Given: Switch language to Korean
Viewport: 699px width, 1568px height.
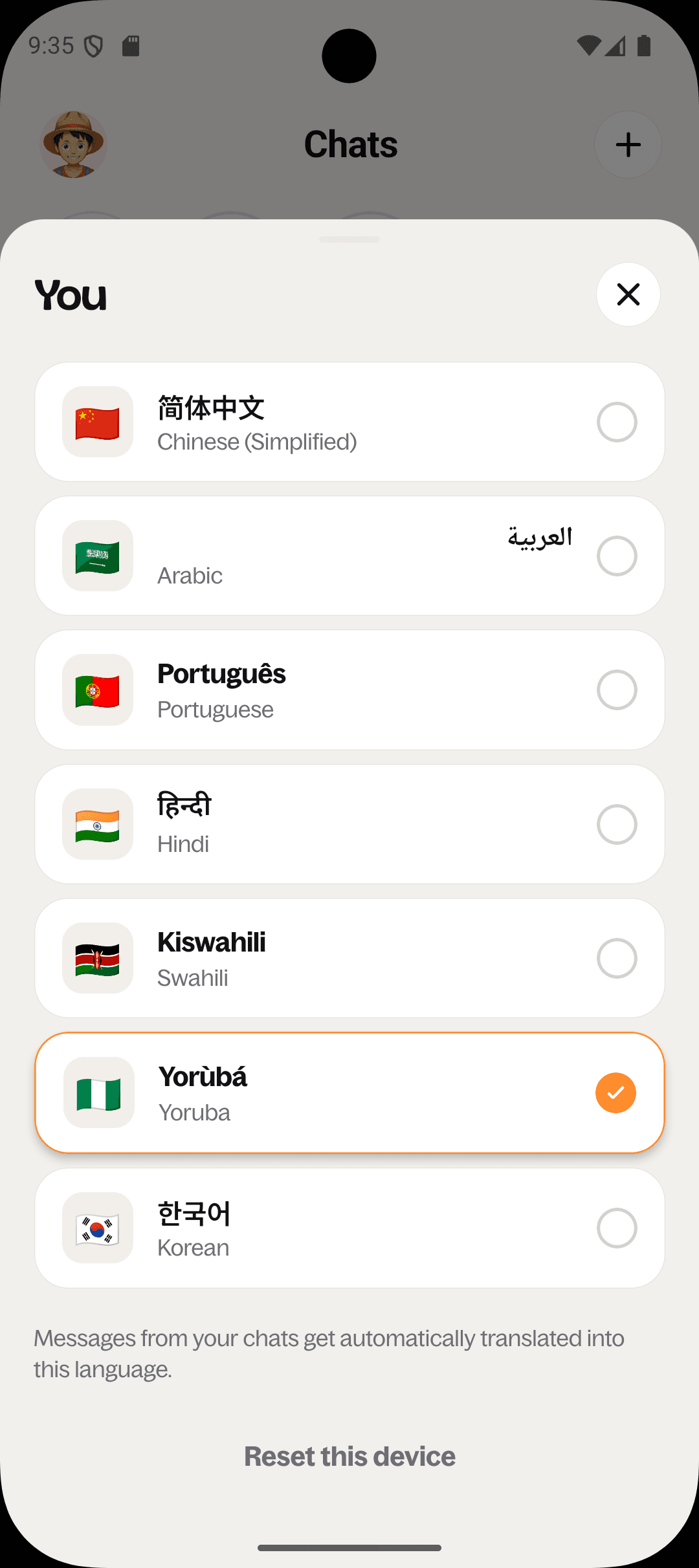Looking at the screenshot, I should click(349, 1228).
